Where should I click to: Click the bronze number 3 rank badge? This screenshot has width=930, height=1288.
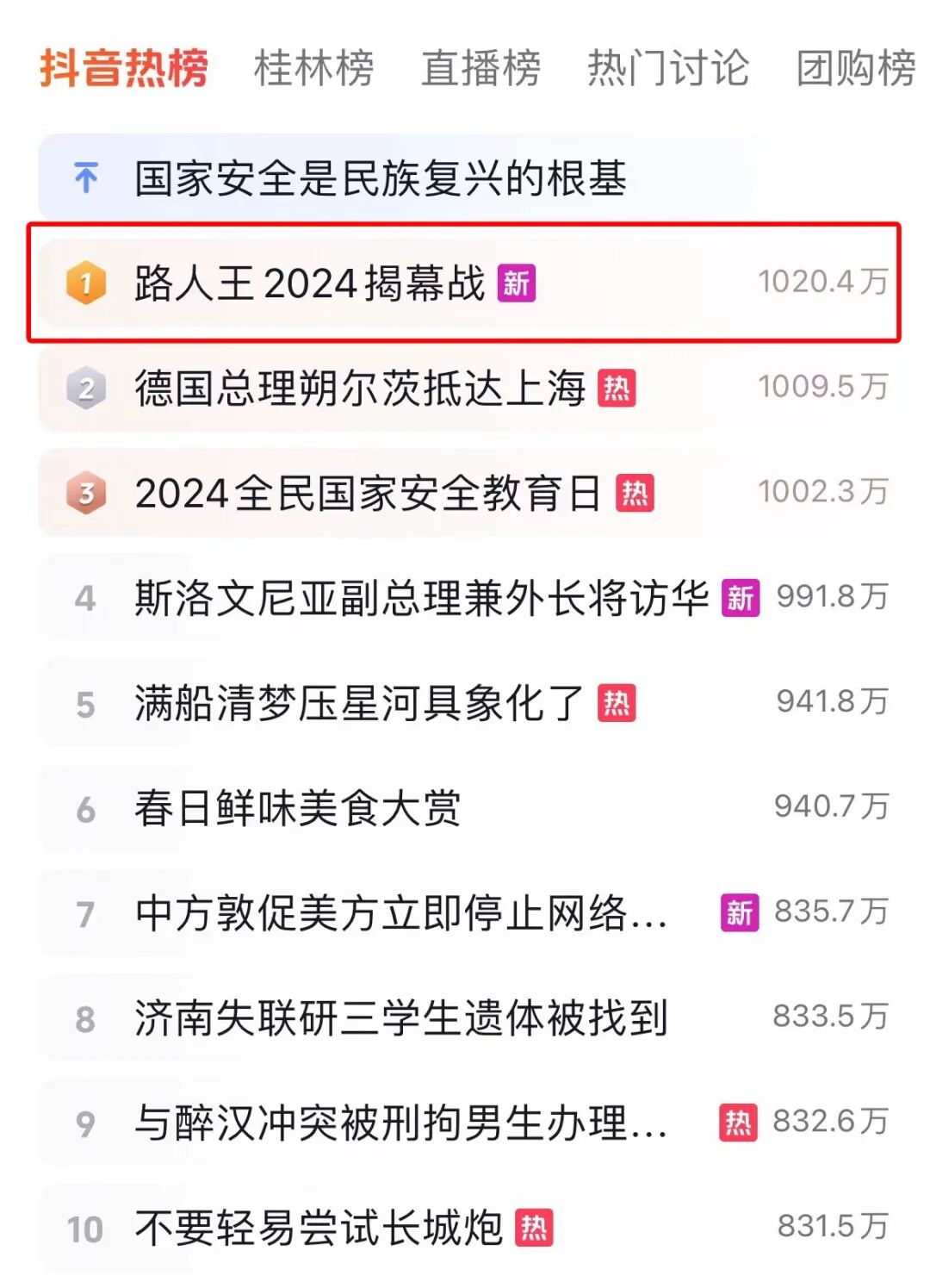pos(85,494)
